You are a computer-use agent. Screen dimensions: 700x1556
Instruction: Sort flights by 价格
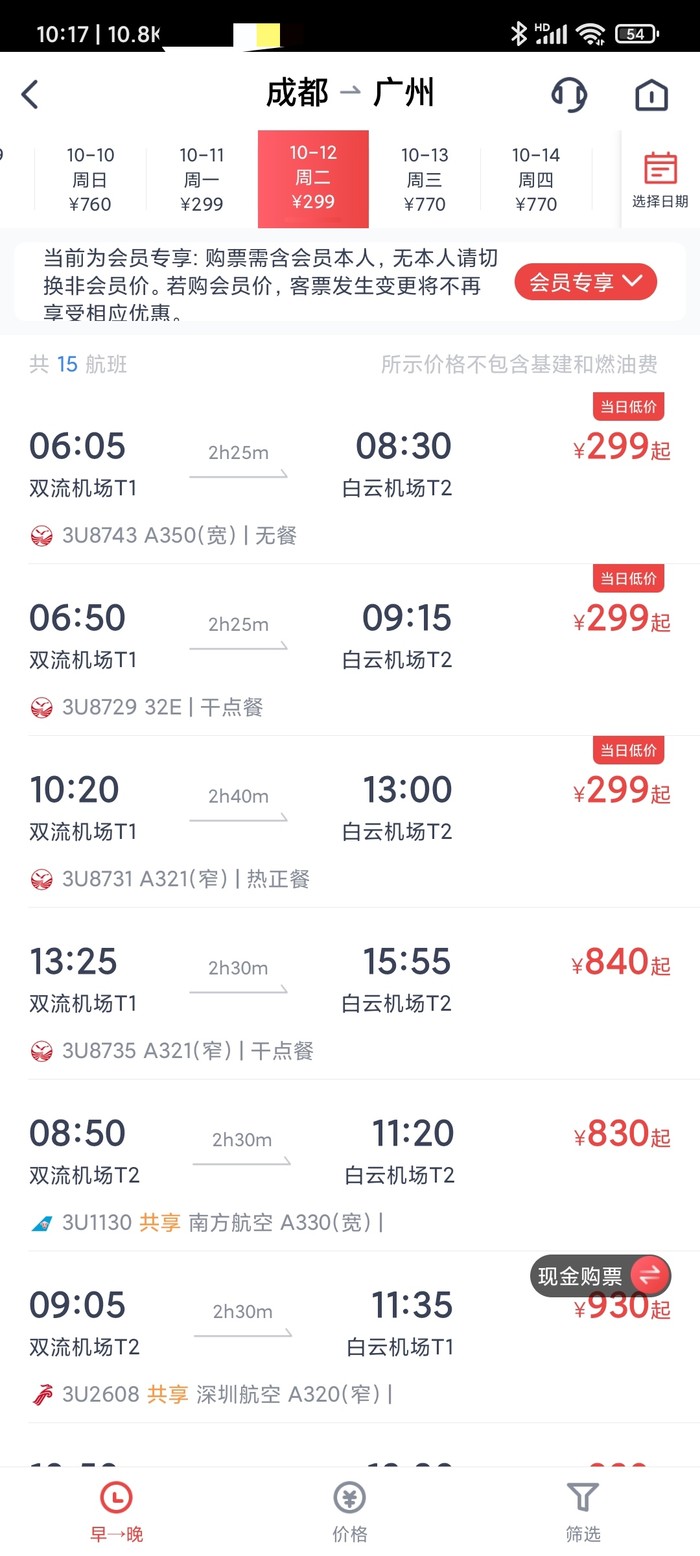(350, 1512)
